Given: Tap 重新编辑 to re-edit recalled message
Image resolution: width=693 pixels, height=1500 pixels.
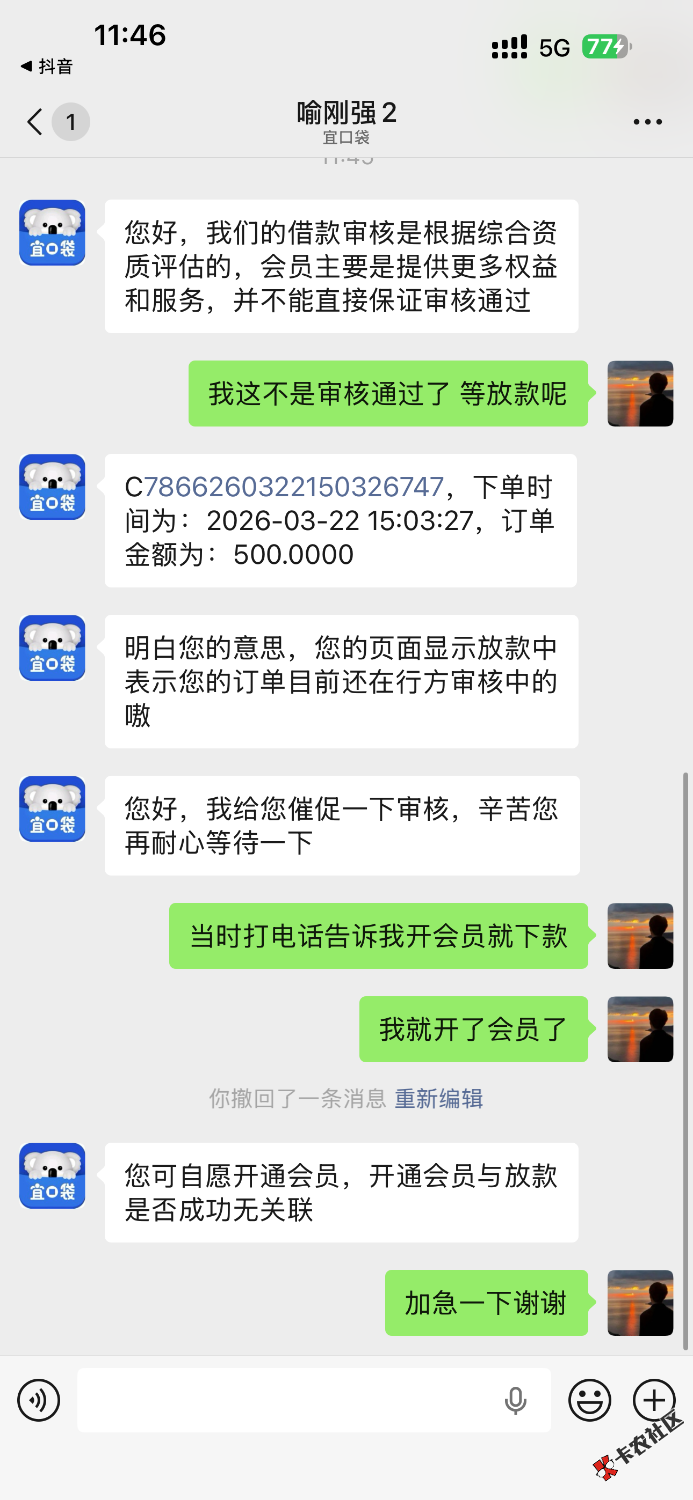Looking at the screenshot, I should 439,1098.
